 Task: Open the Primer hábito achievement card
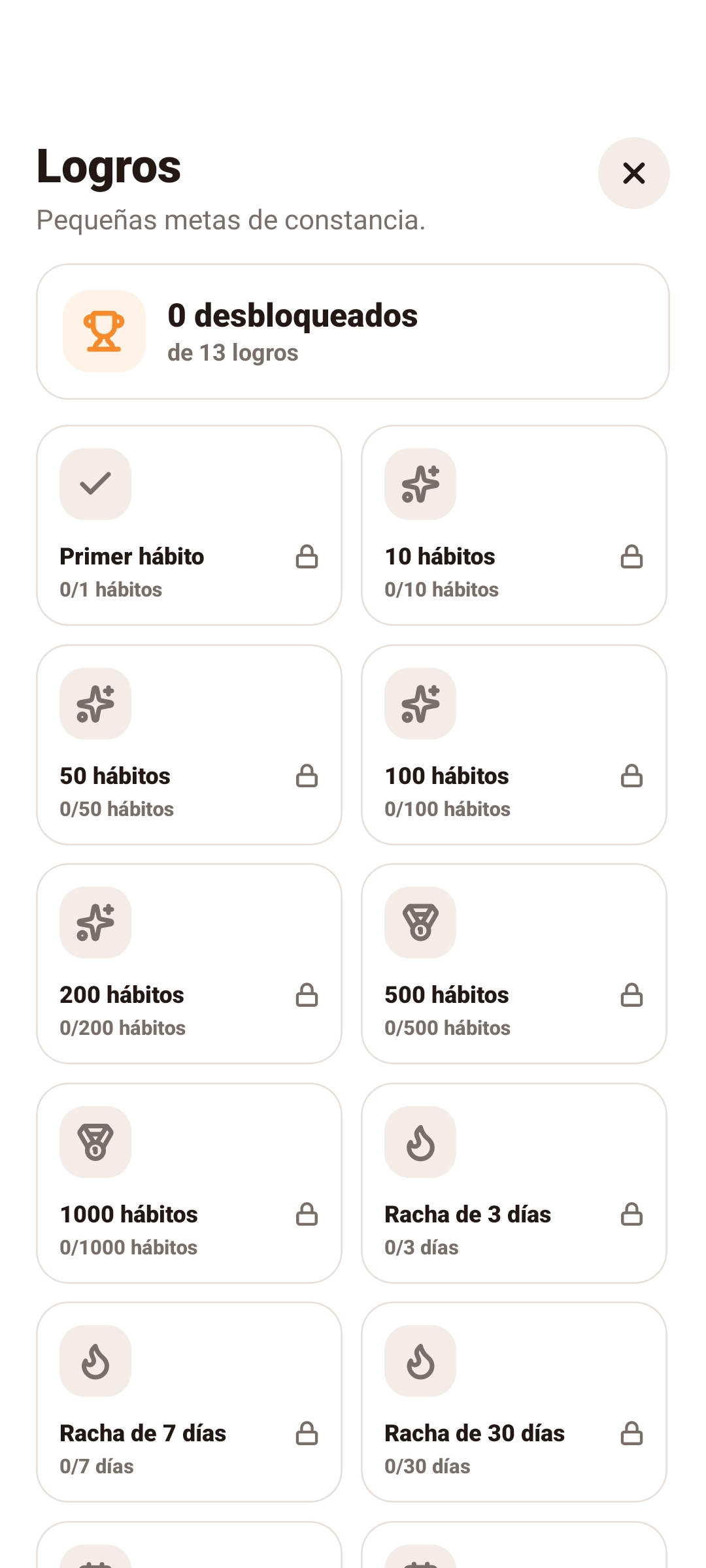pos(189,525)
